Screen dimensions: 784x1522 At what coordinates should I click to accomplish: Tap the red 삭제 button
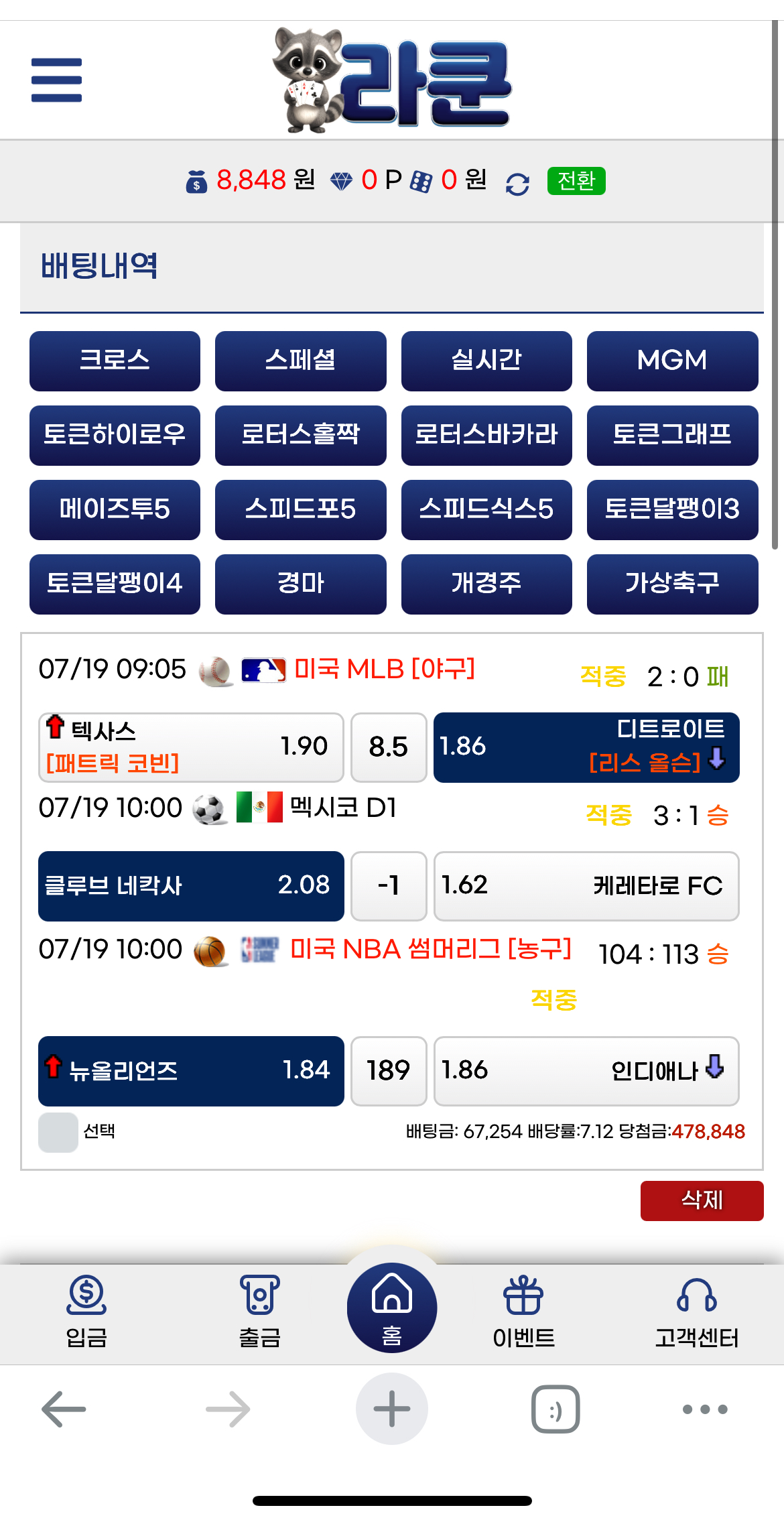coord(702,1201)
